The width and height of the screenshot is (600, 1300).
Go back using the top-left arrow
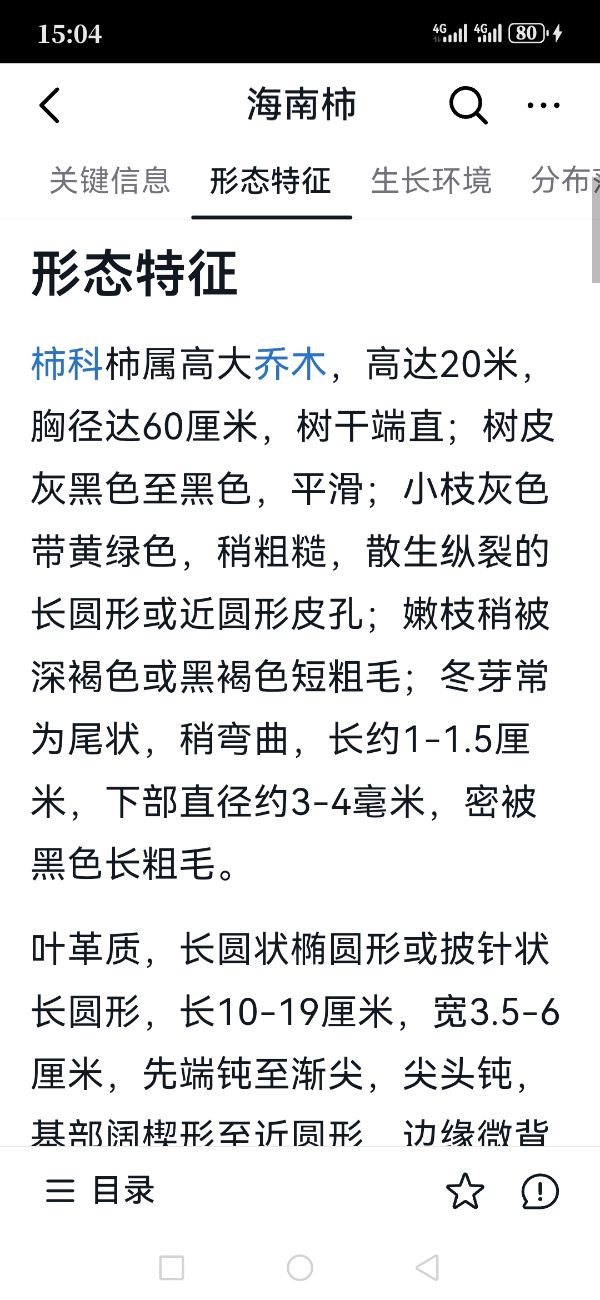[50, 105]
